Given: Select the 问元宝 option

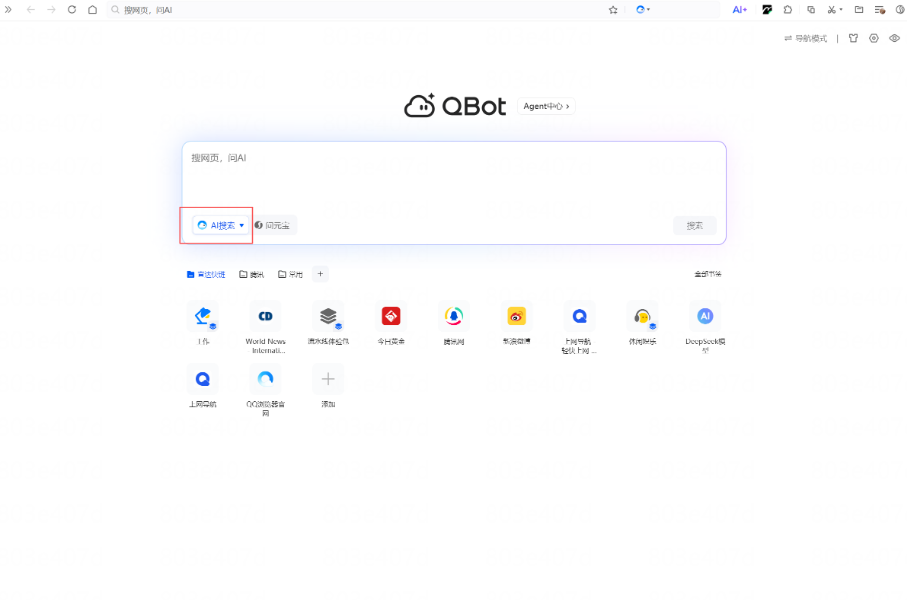Looking at the screenshot, I should coord(274,226).
